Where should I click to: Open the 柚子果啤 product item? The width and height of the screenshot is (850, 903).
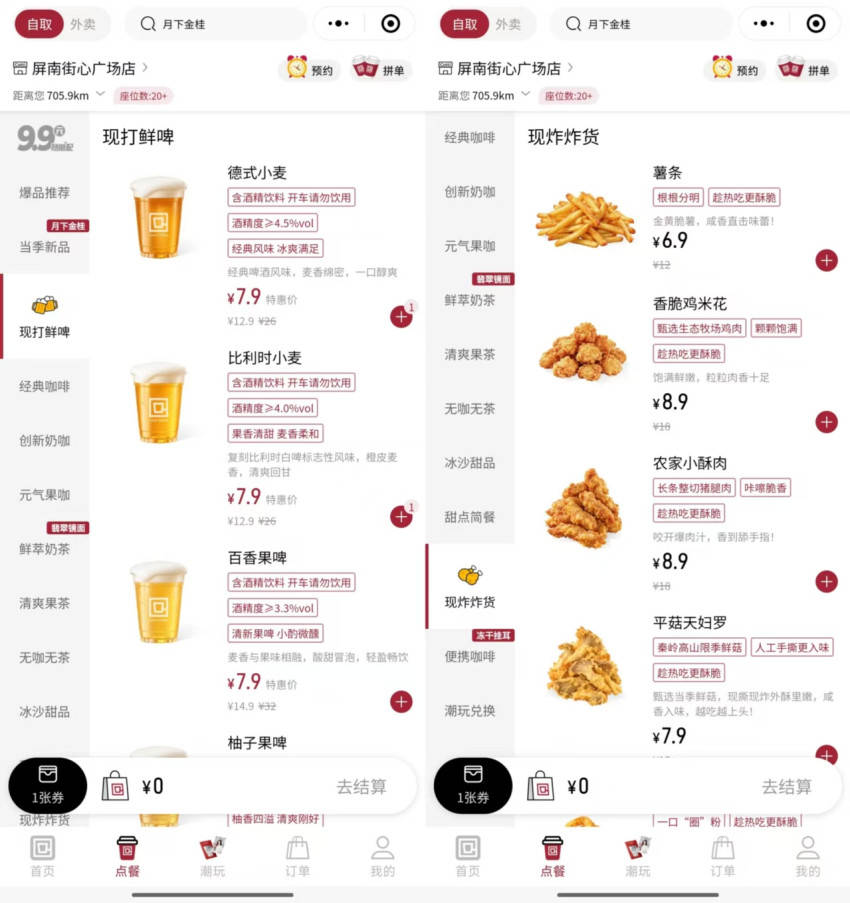pos(257,743)
